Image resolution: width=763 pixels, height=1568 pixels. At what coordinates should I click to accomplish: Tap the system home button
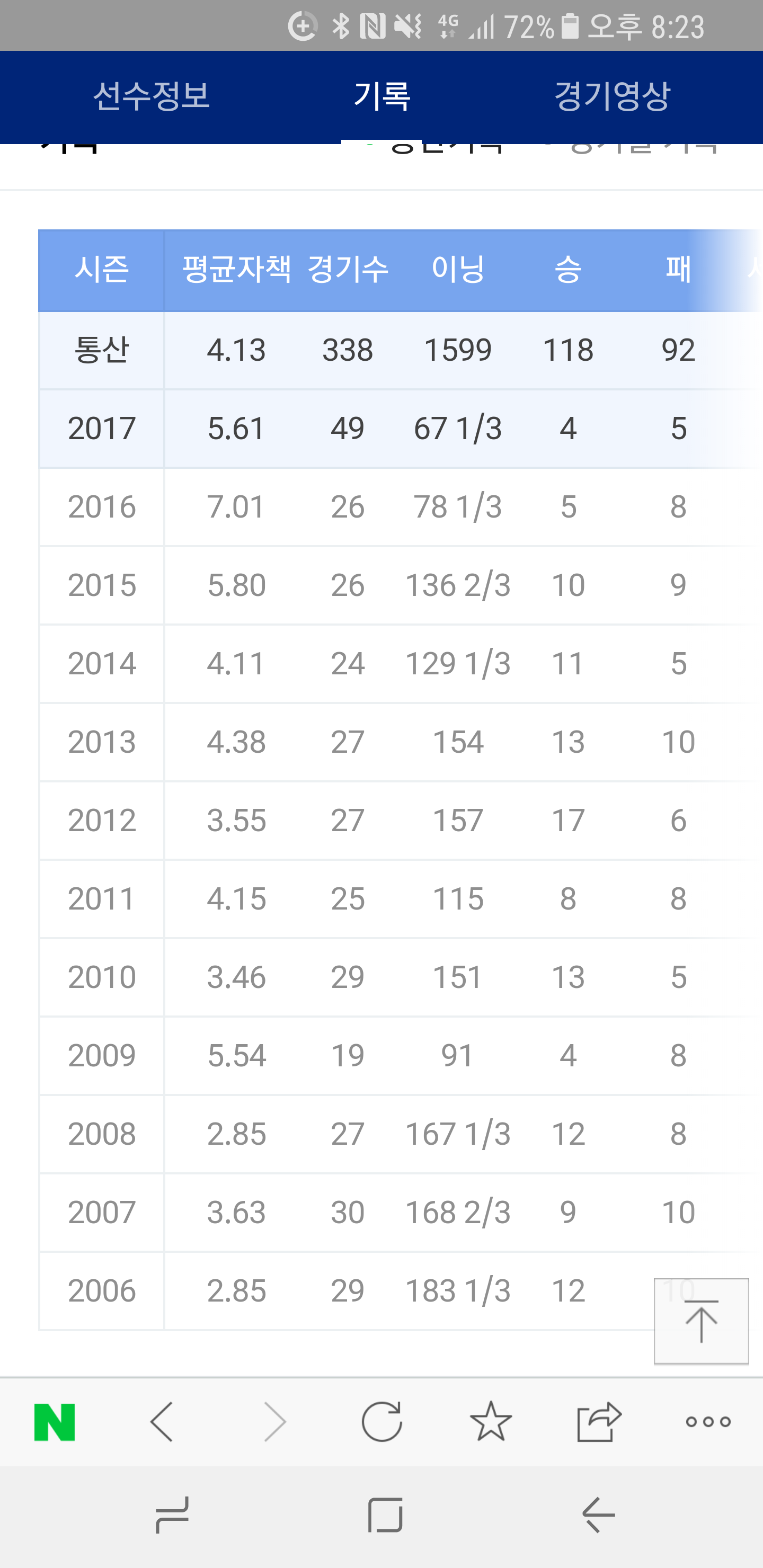pos(385,1515)
